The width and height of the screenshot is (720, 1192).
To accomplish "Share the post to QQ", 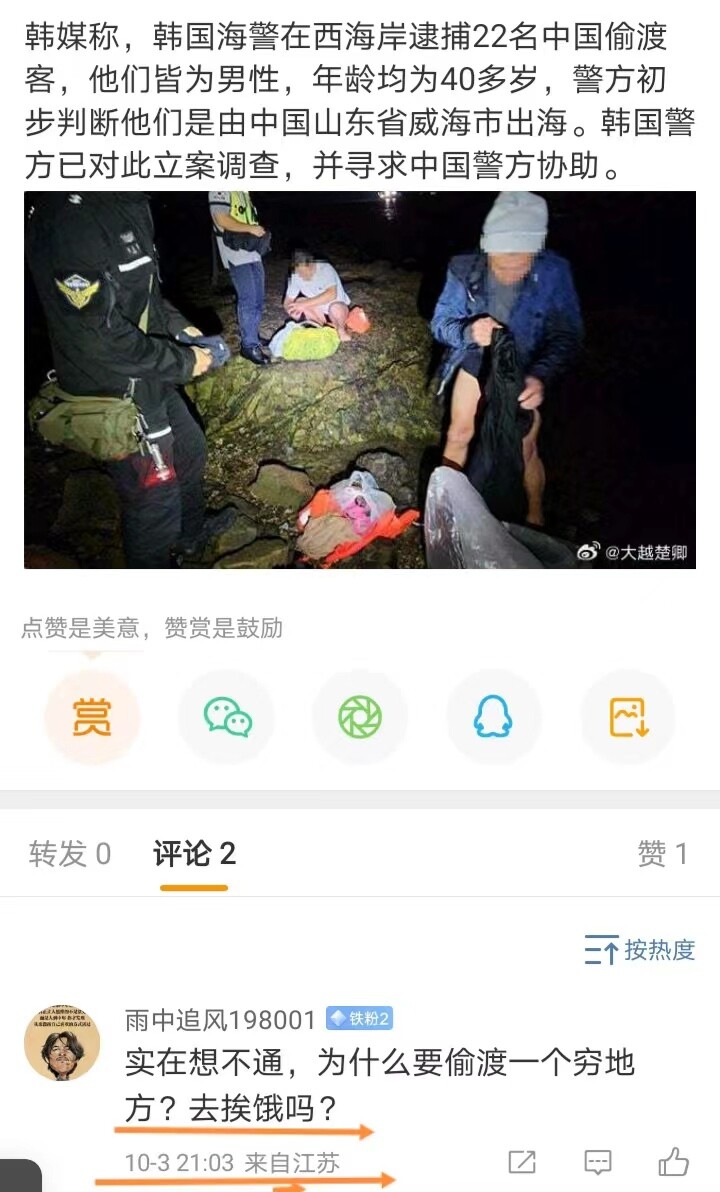I will pyautogui.click(x=493, y=717).
